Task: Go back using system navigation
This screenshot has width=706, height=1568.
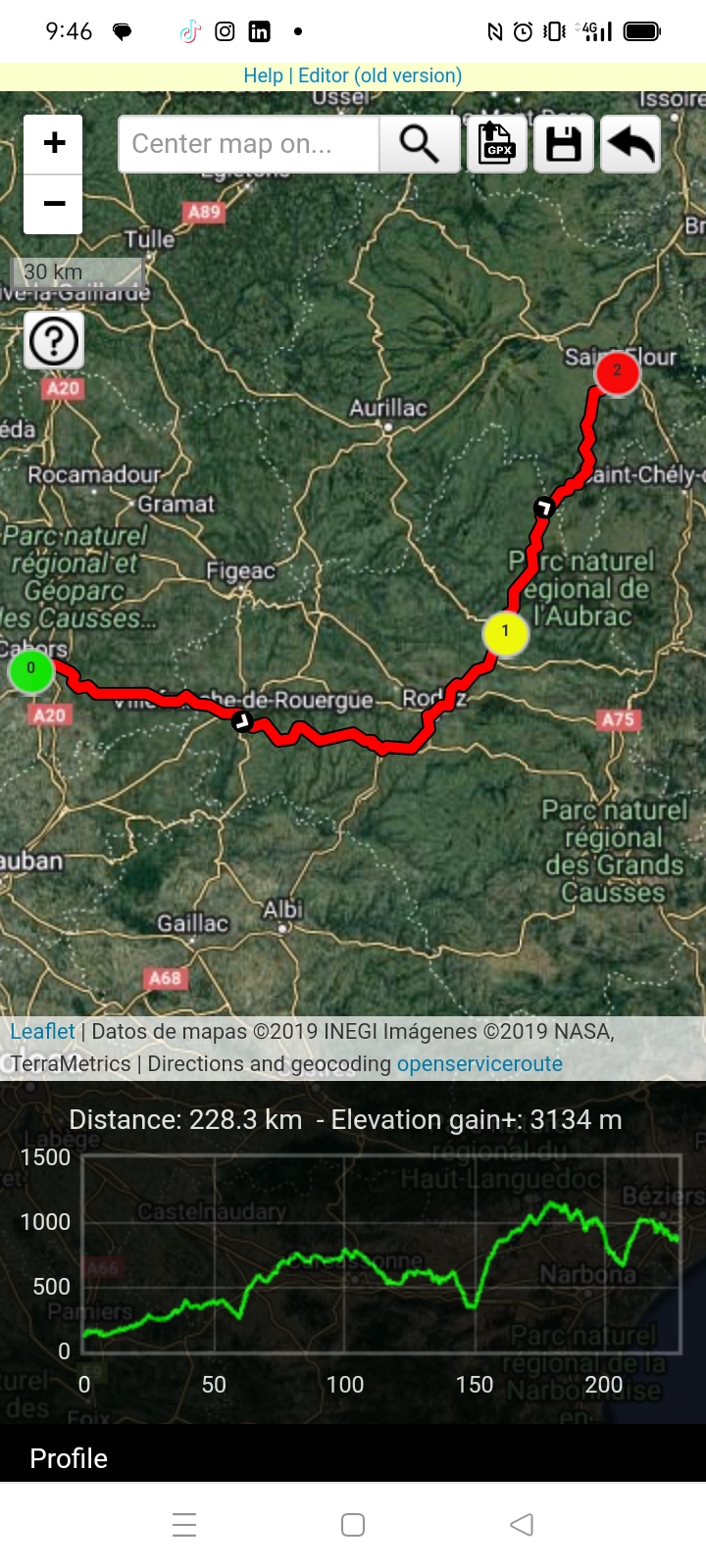Action: point(522,1524)
